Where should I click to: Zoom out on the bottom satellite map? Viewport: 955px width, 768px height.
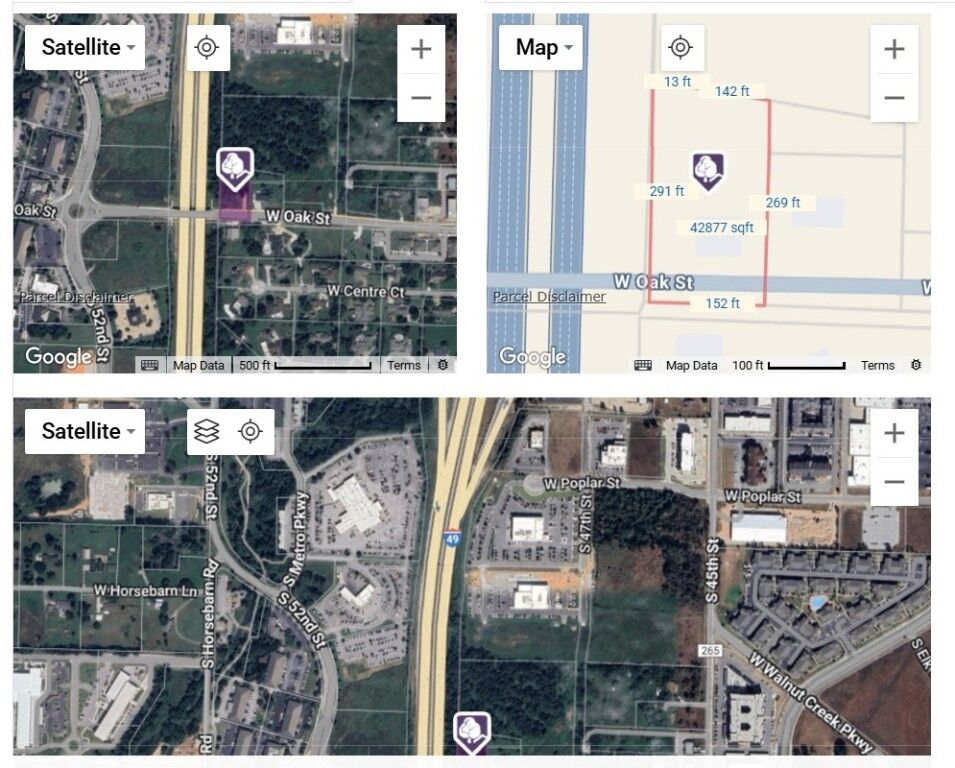point(894,481)
